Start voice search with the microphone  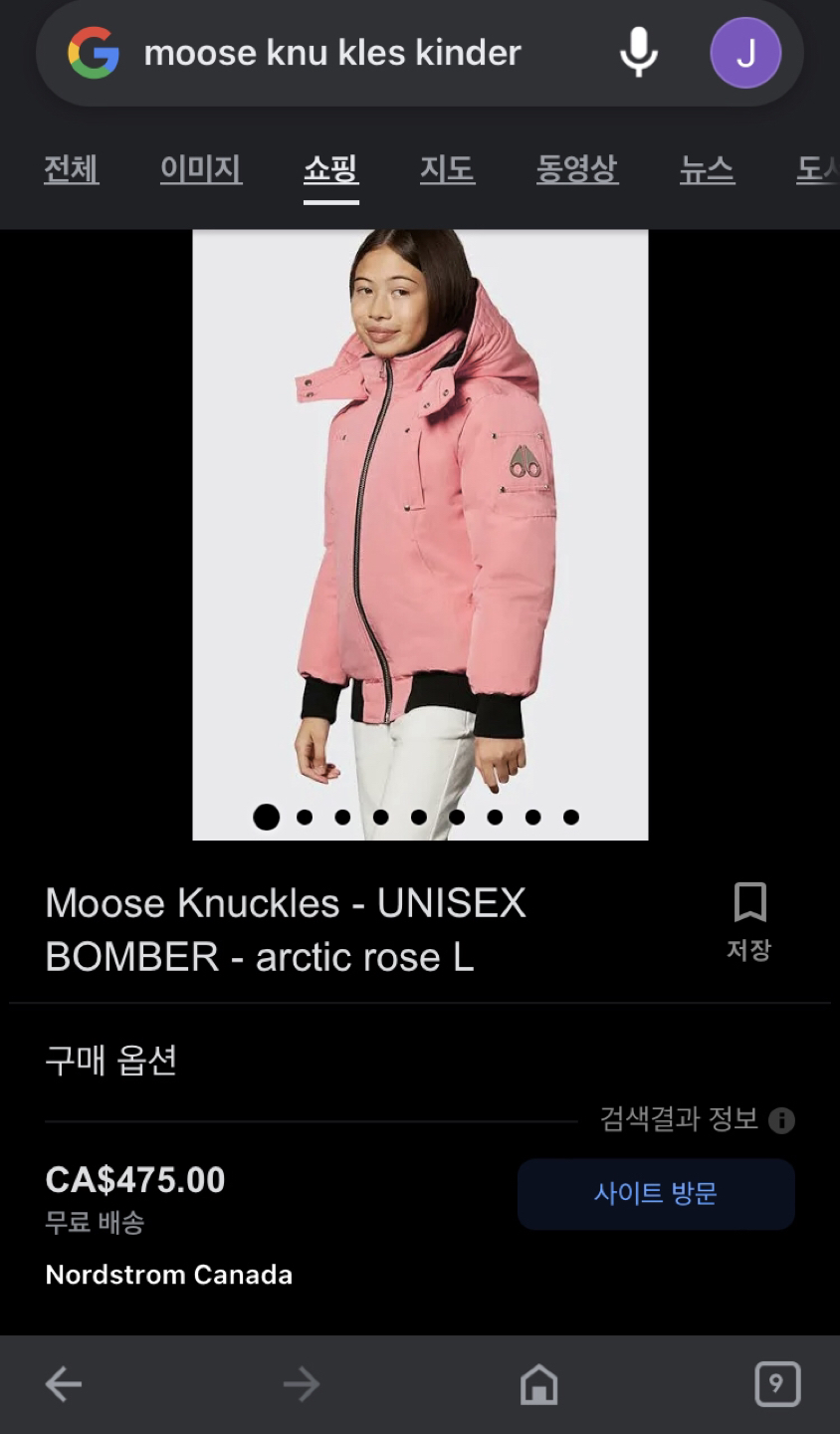(638, 53)
